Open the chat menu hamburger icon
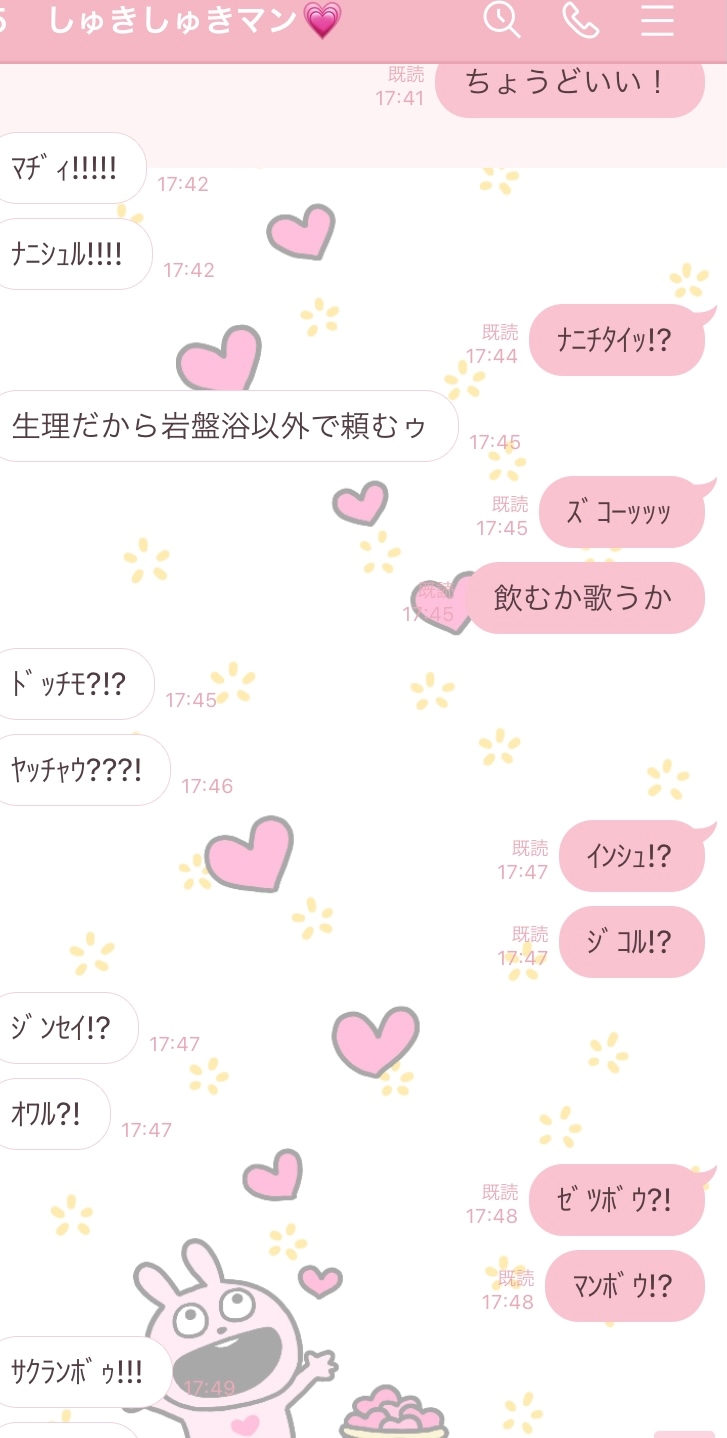The height and width of the screenshot is (1438, 727). (657, 19)
